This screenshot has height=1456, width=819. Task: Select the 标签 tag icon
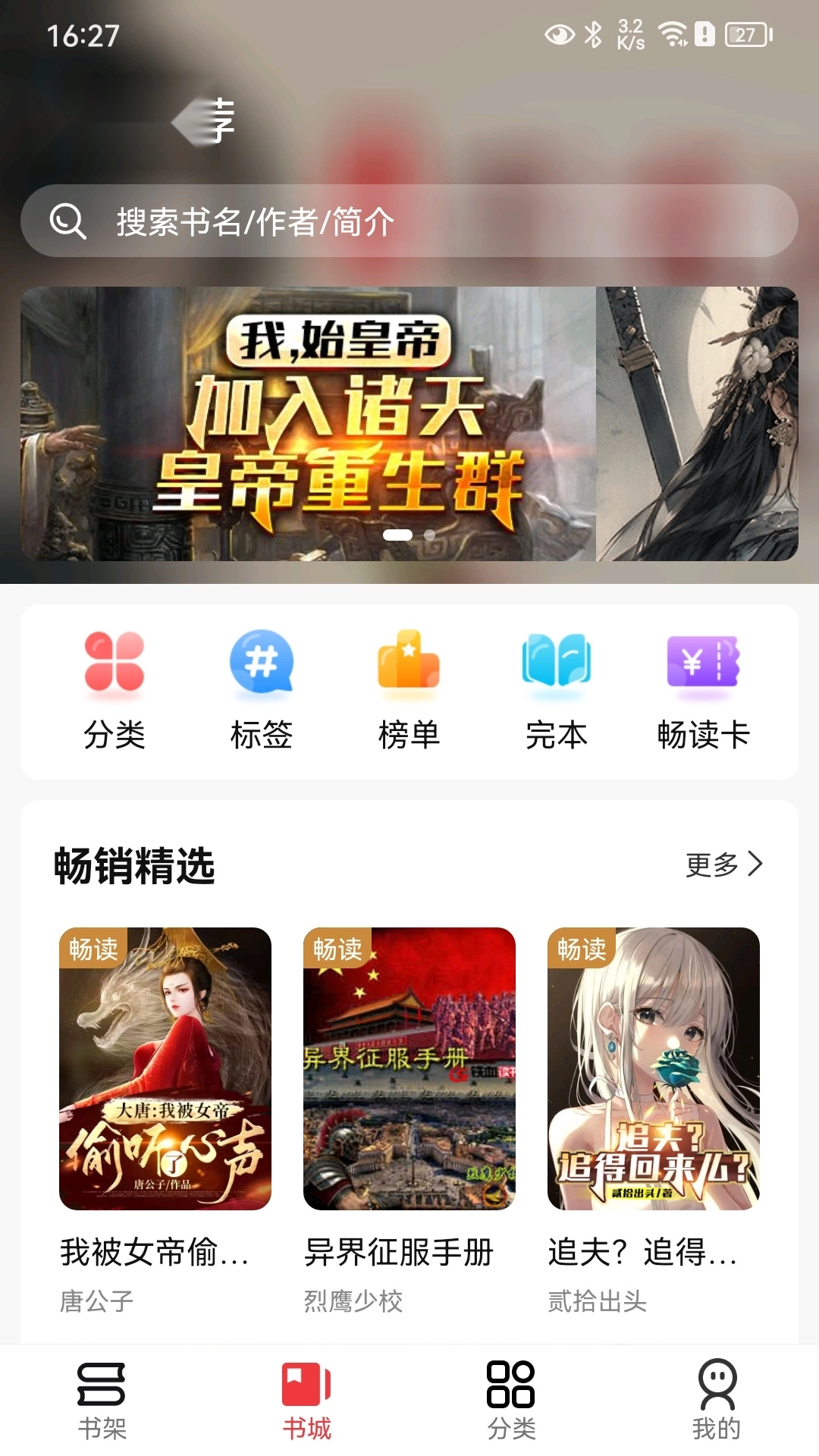click(x=261, y=667)
